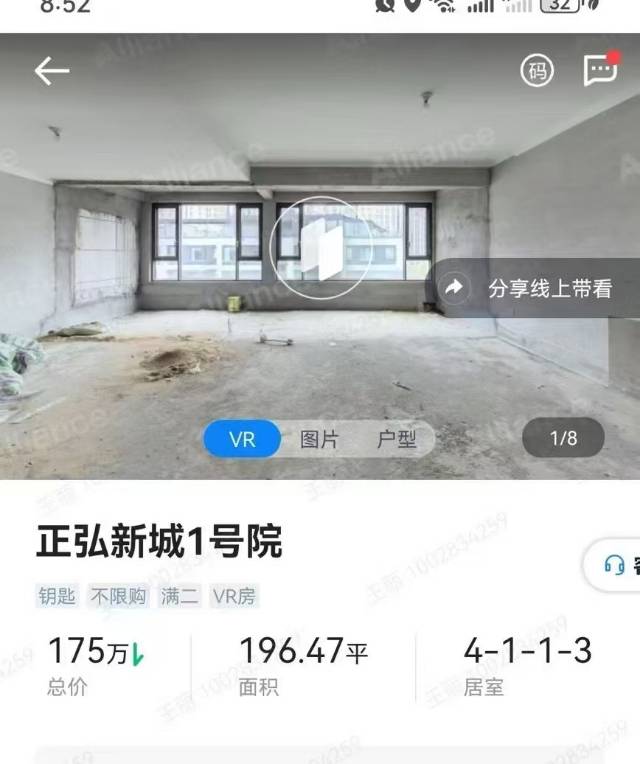This screenshot has height=764, width=640.
Task: Open the messages chat bubble icon
Action: 600,70
